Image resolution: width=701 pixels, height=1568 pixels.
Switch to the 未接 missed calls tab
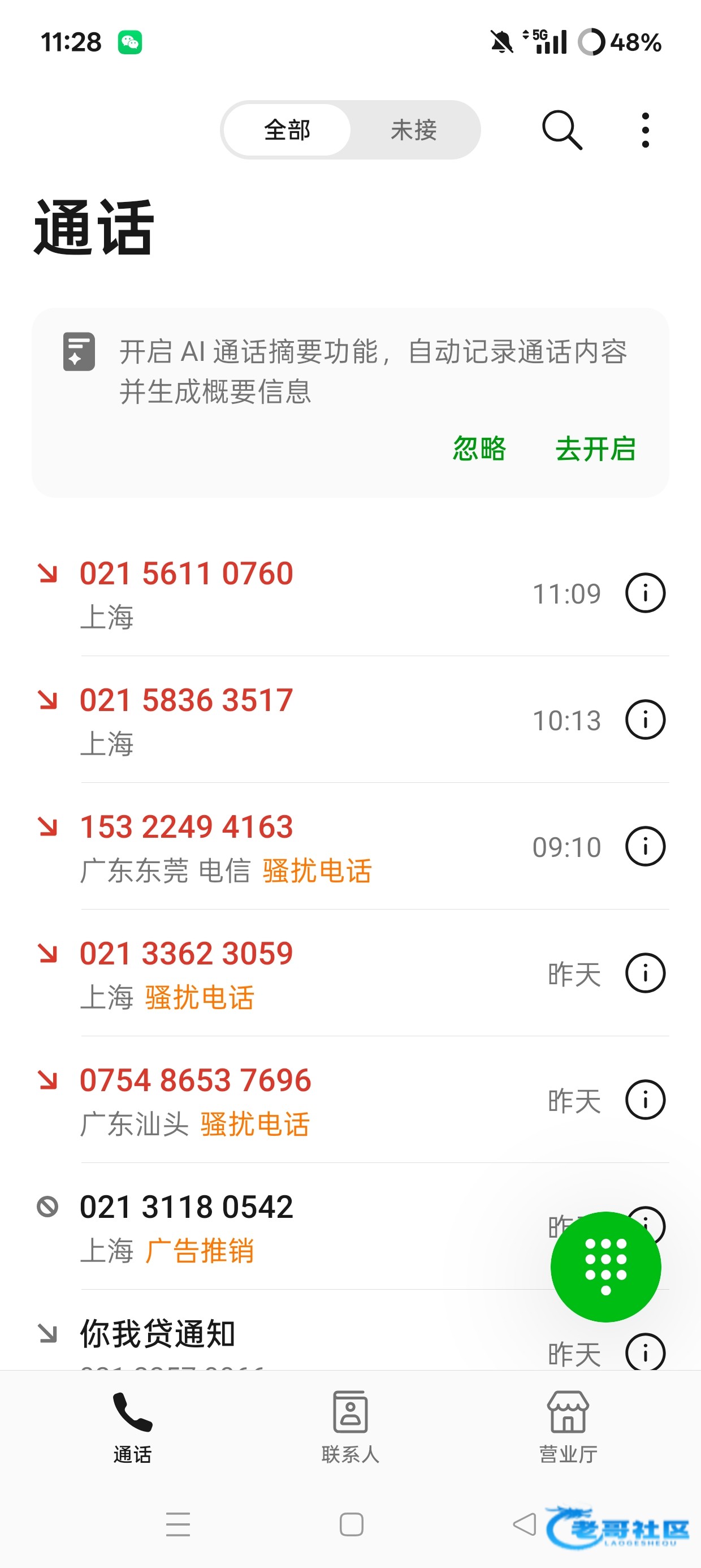click(414, 130)
